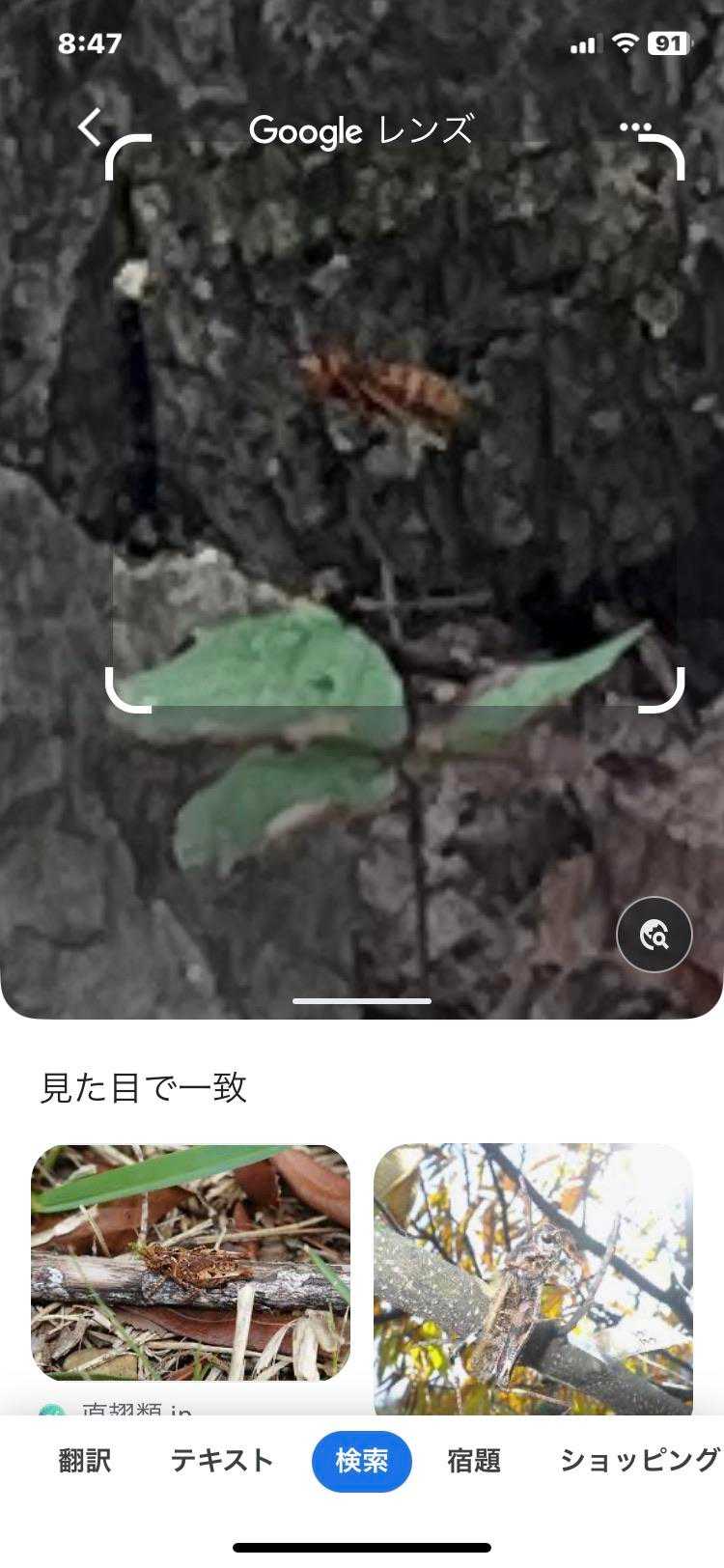Select the 検索 tab

click(x=362, y=1461)
